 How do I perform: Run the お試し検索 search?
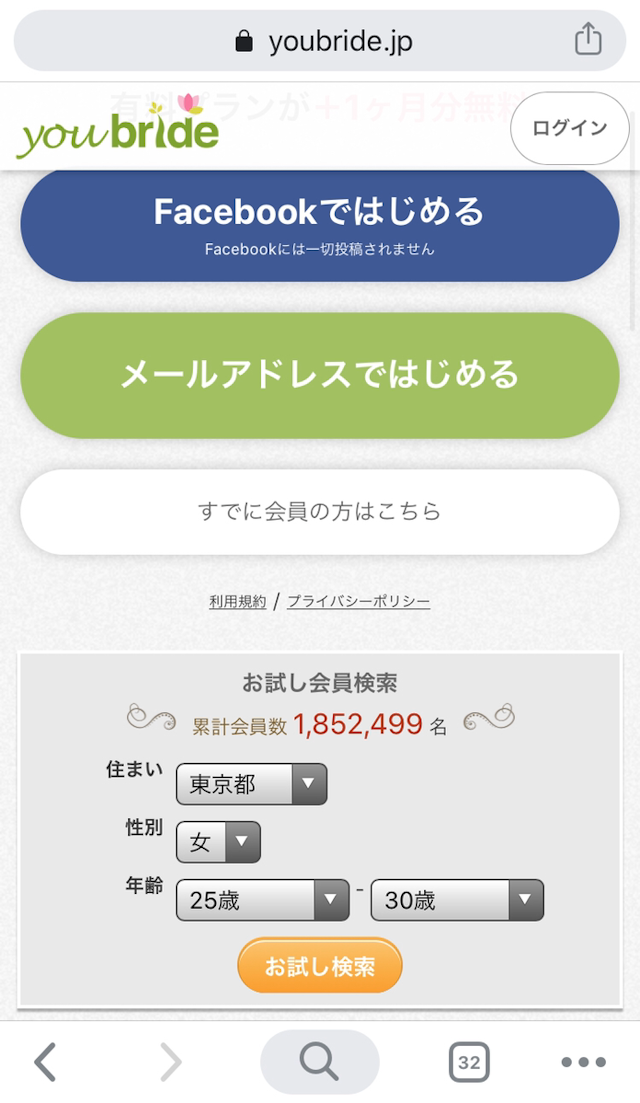[x=320, y=966]
